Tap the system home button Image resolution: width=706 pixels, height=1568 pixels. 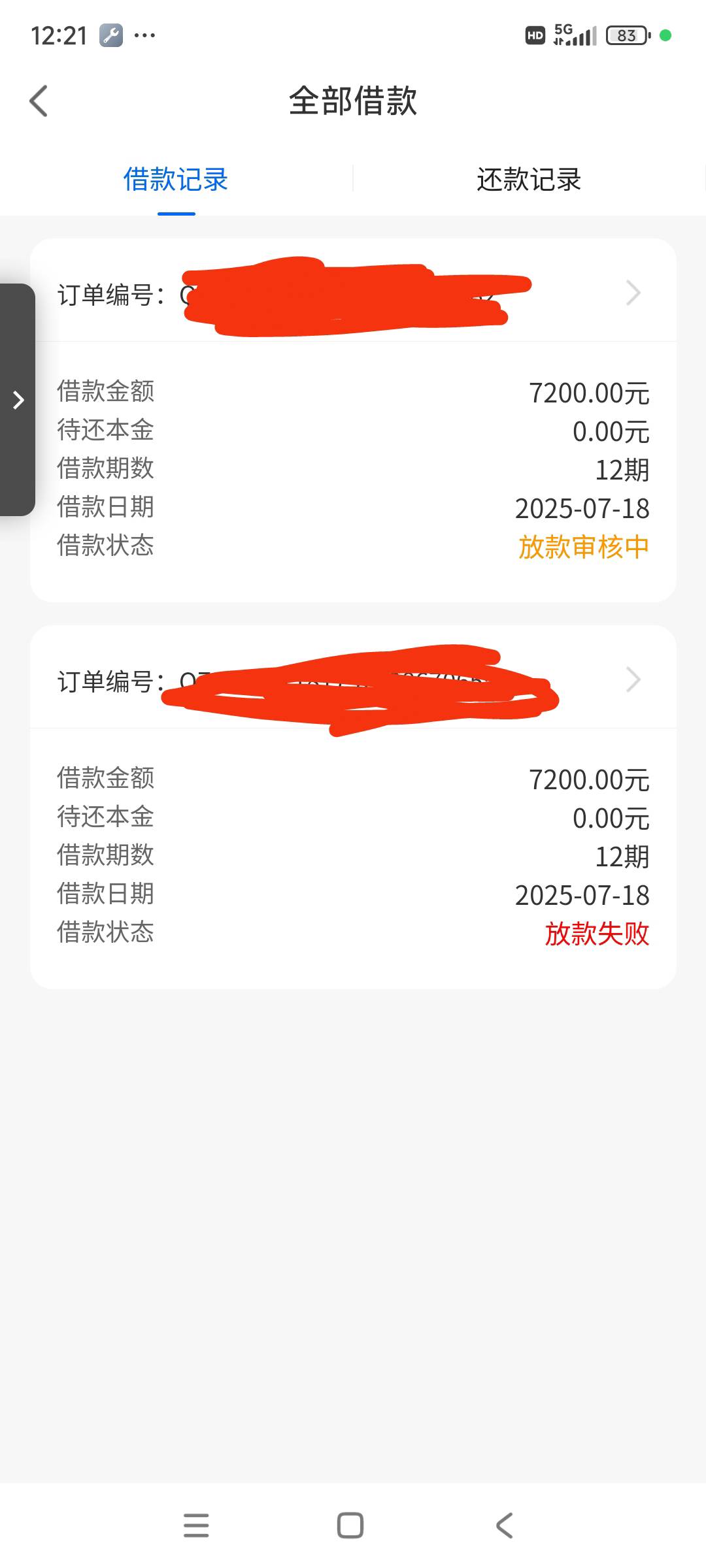pyautogui.click(x=350, y=1526)
